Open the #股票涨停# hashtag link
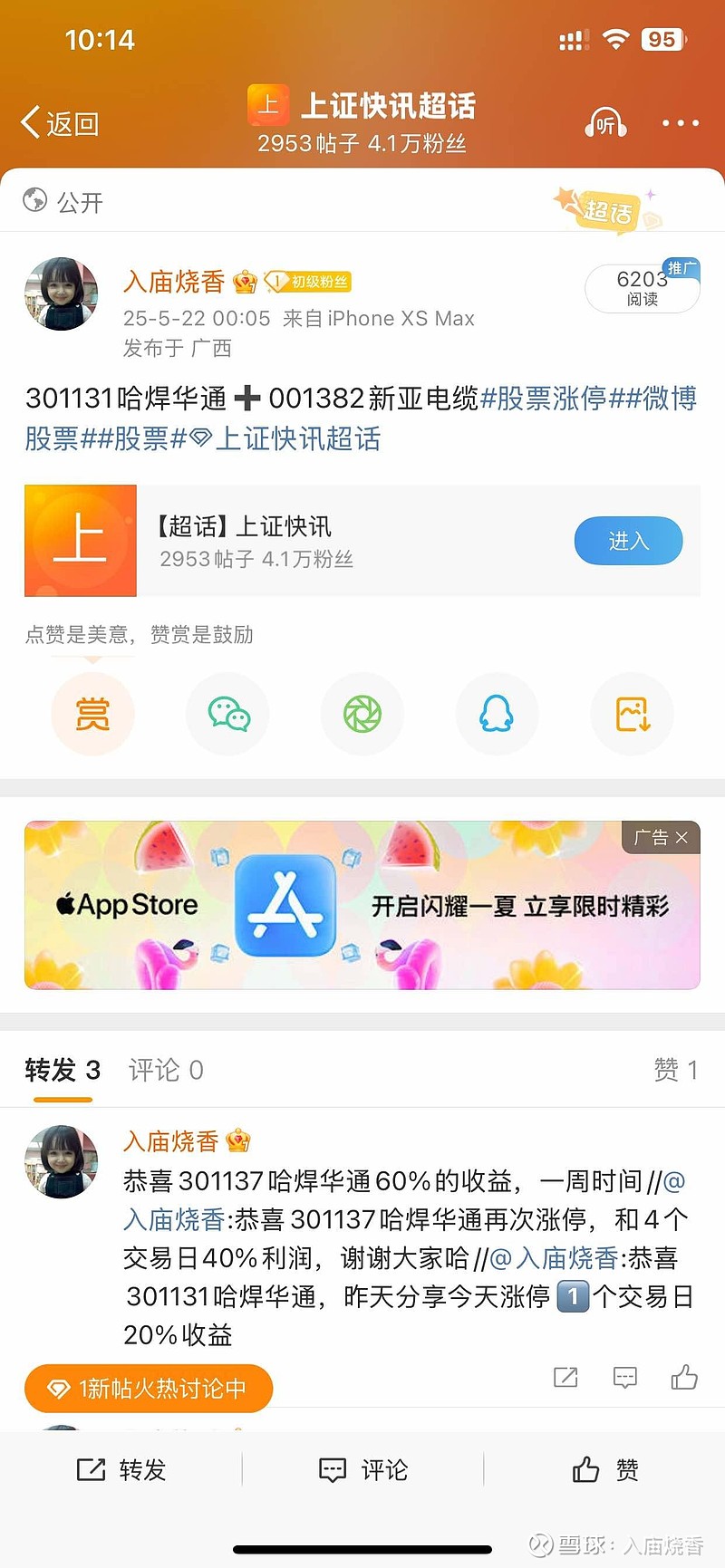The height and width of the screenshot is (1568, 725). tap(544, 399)
